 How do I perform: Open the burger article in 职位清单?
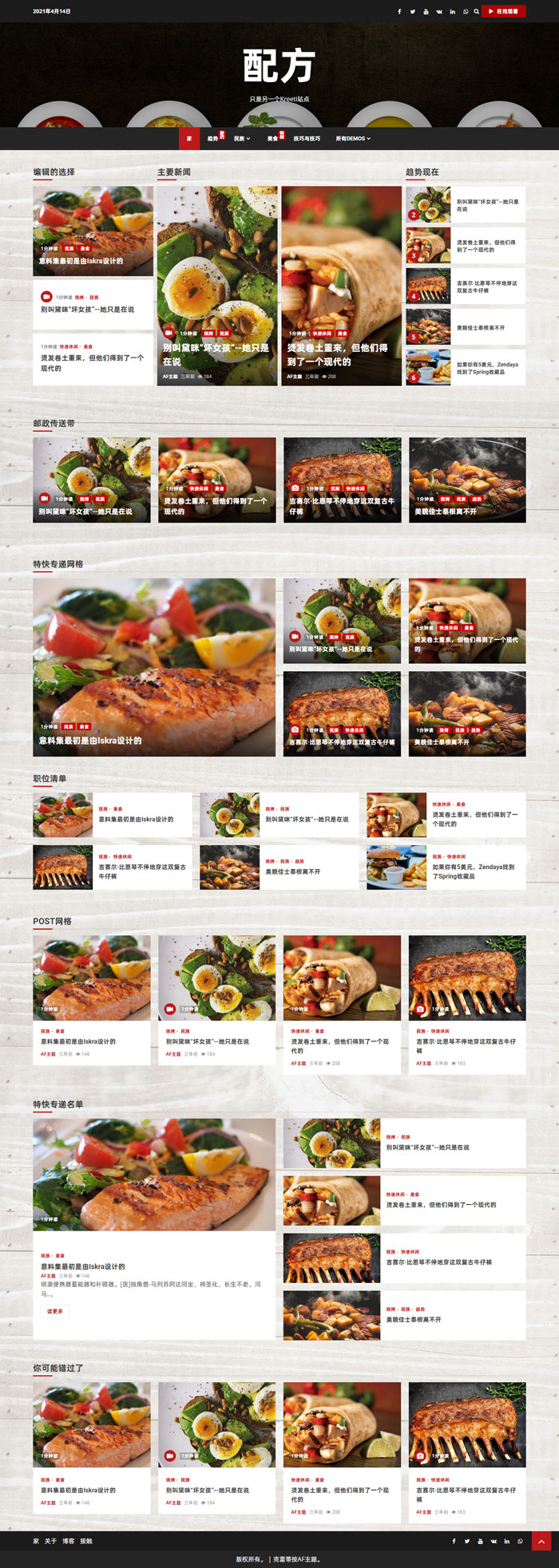point(446,867)
